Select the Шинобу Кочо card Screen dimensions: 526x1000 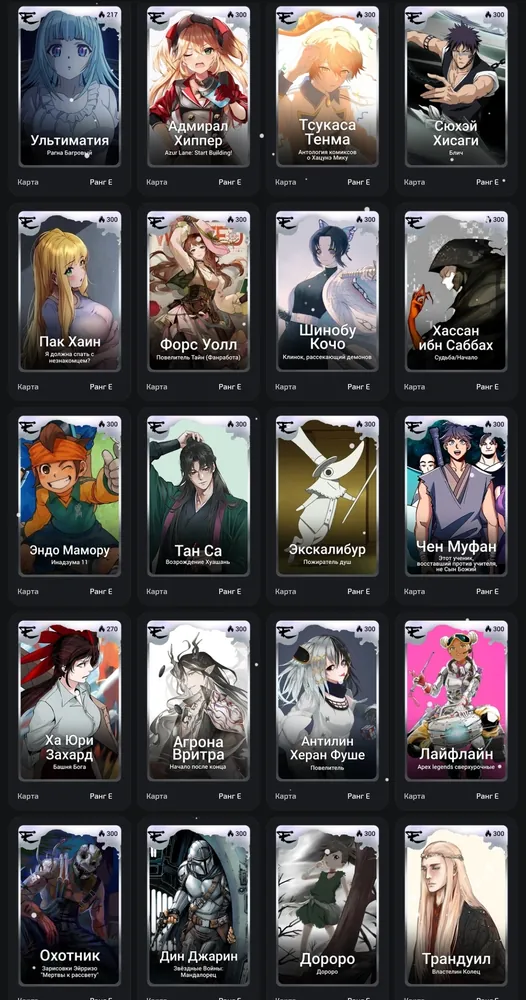[327, 291]
